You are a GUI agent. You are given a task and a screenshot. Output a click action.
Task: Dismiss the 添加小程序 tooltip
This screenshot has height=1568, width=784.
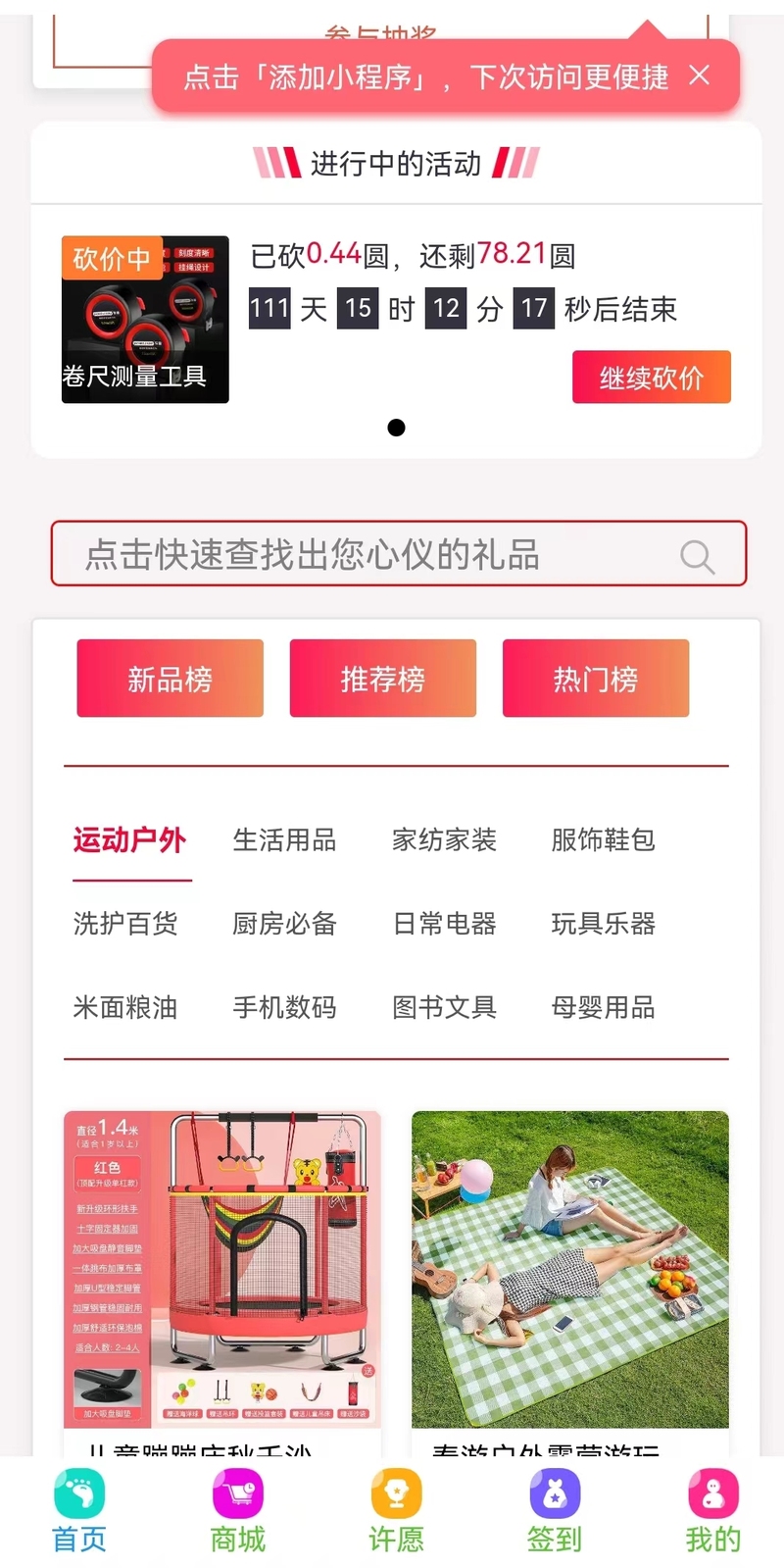coord(699,76)
